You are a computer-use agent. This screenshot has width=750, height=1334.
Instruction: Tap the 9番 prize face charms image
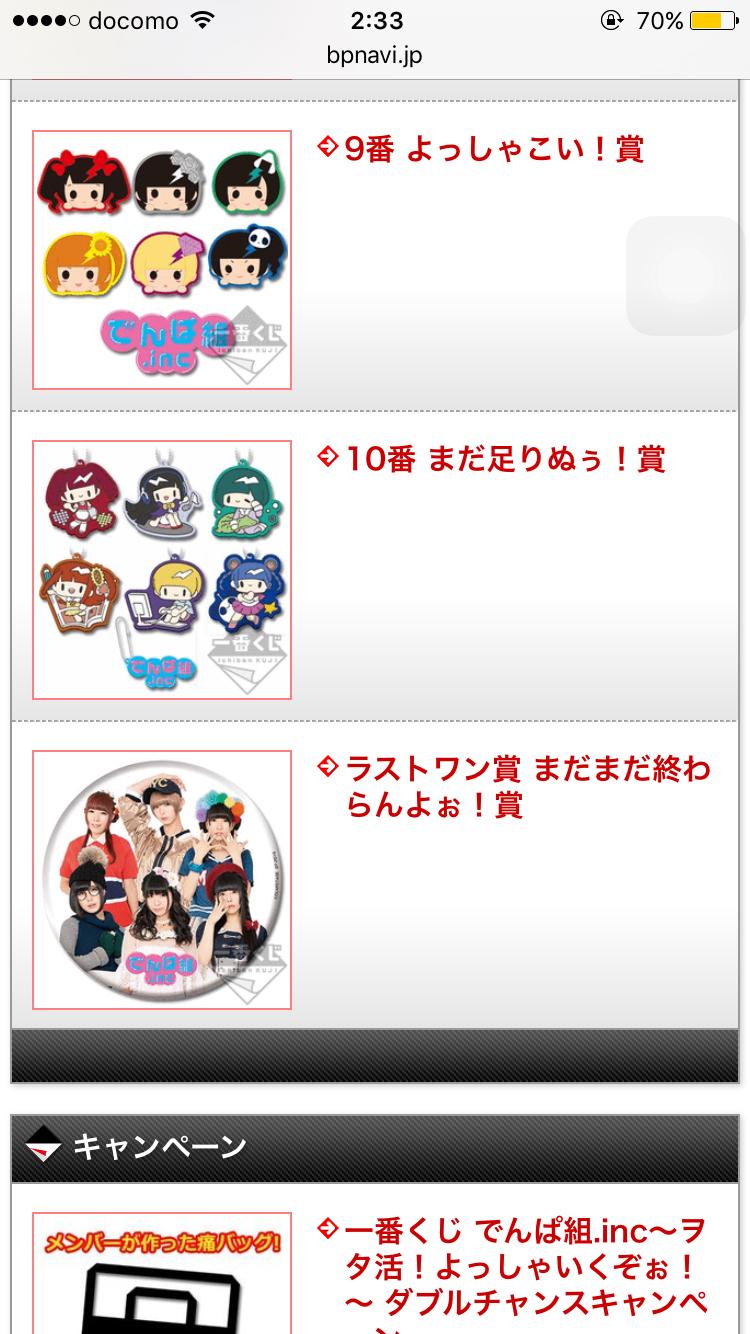(162, 260)
